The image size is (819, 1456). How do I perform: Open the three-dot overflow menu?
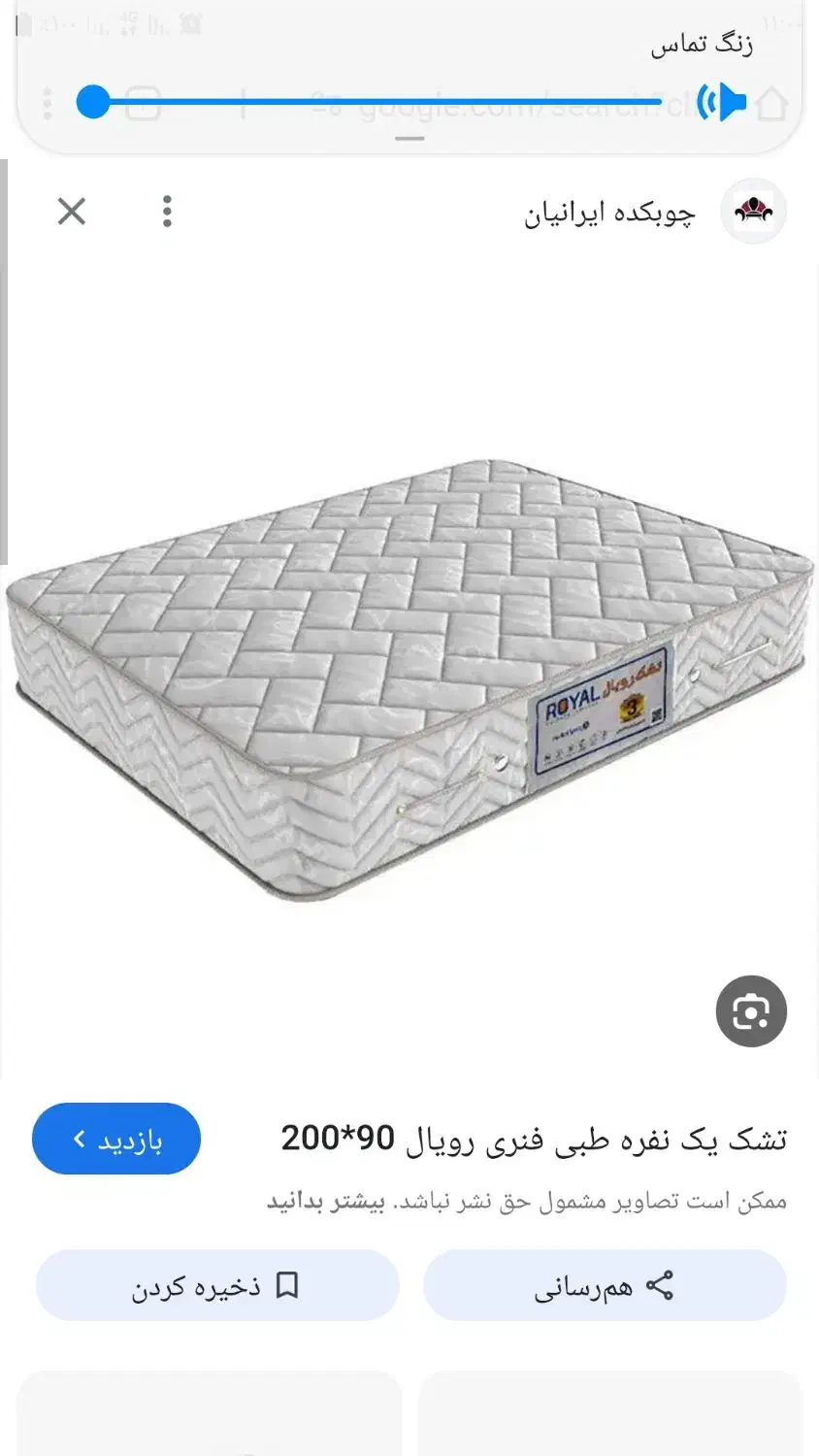(x=167, y=211)
